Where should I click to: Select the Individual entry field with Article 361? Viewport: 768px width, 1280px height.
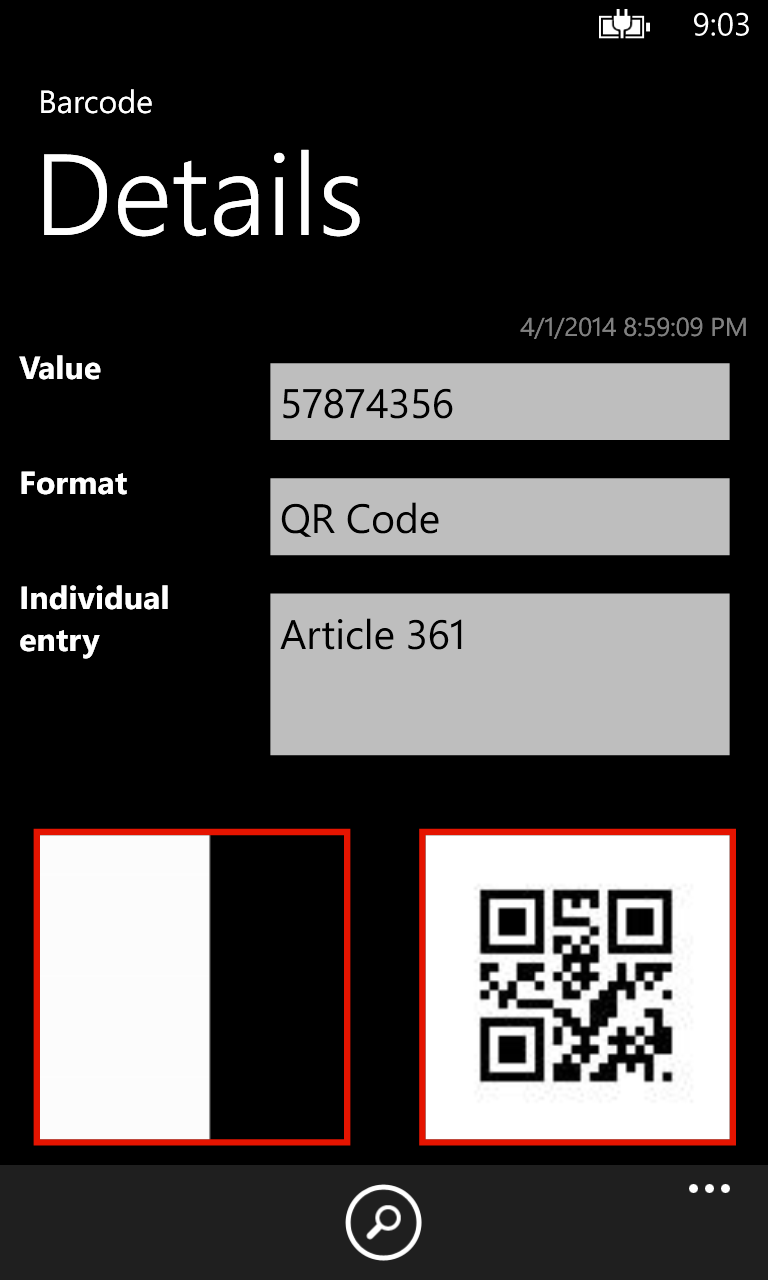(x=498, y=672)
